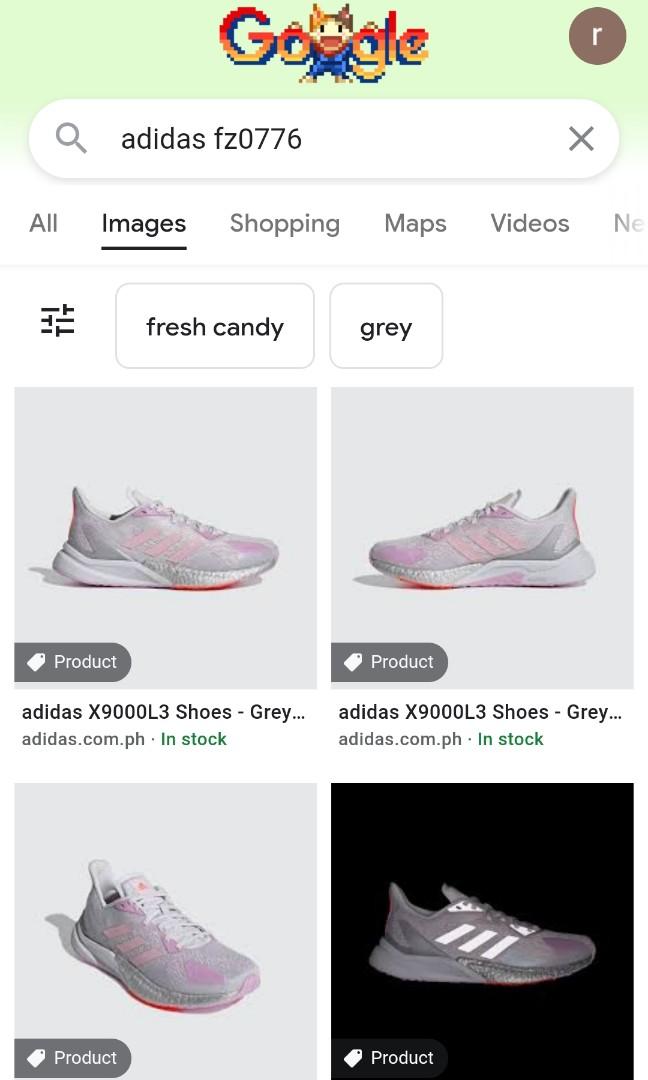Viewport: 648px width, 1080px height.
Task: Open the X9000L3 result with toe pointing right
Action: (x=165, y=538)
